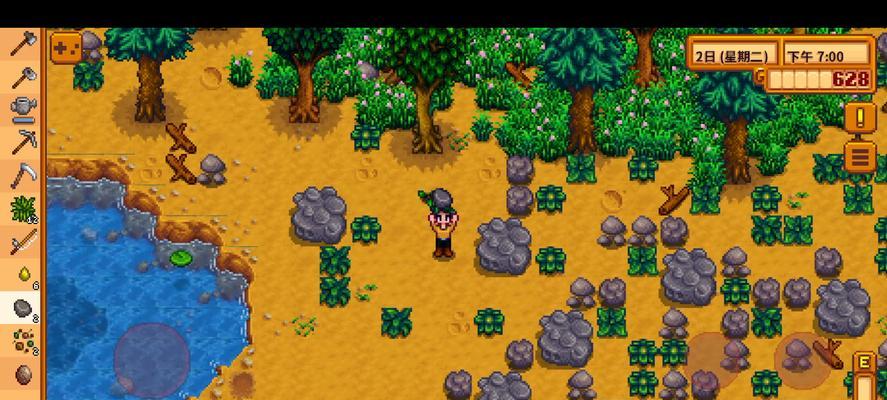Viewport: 887px width, 400px height.
Task: Select the green fiber item
Action: pyautogui.click(x=22, y=209)
